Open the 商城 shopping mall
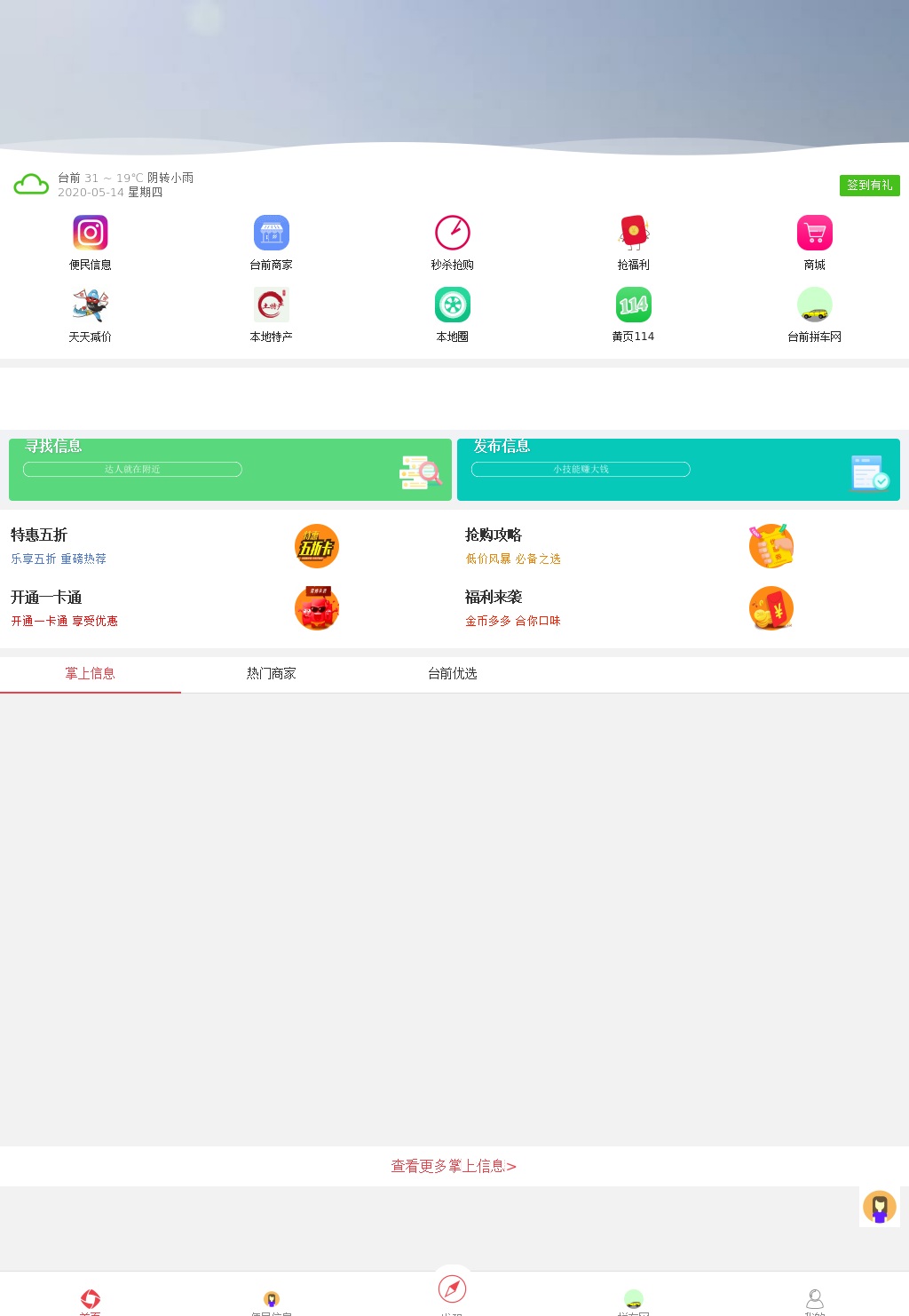Screen dimensions: 909x1316 tap(814, 242)
